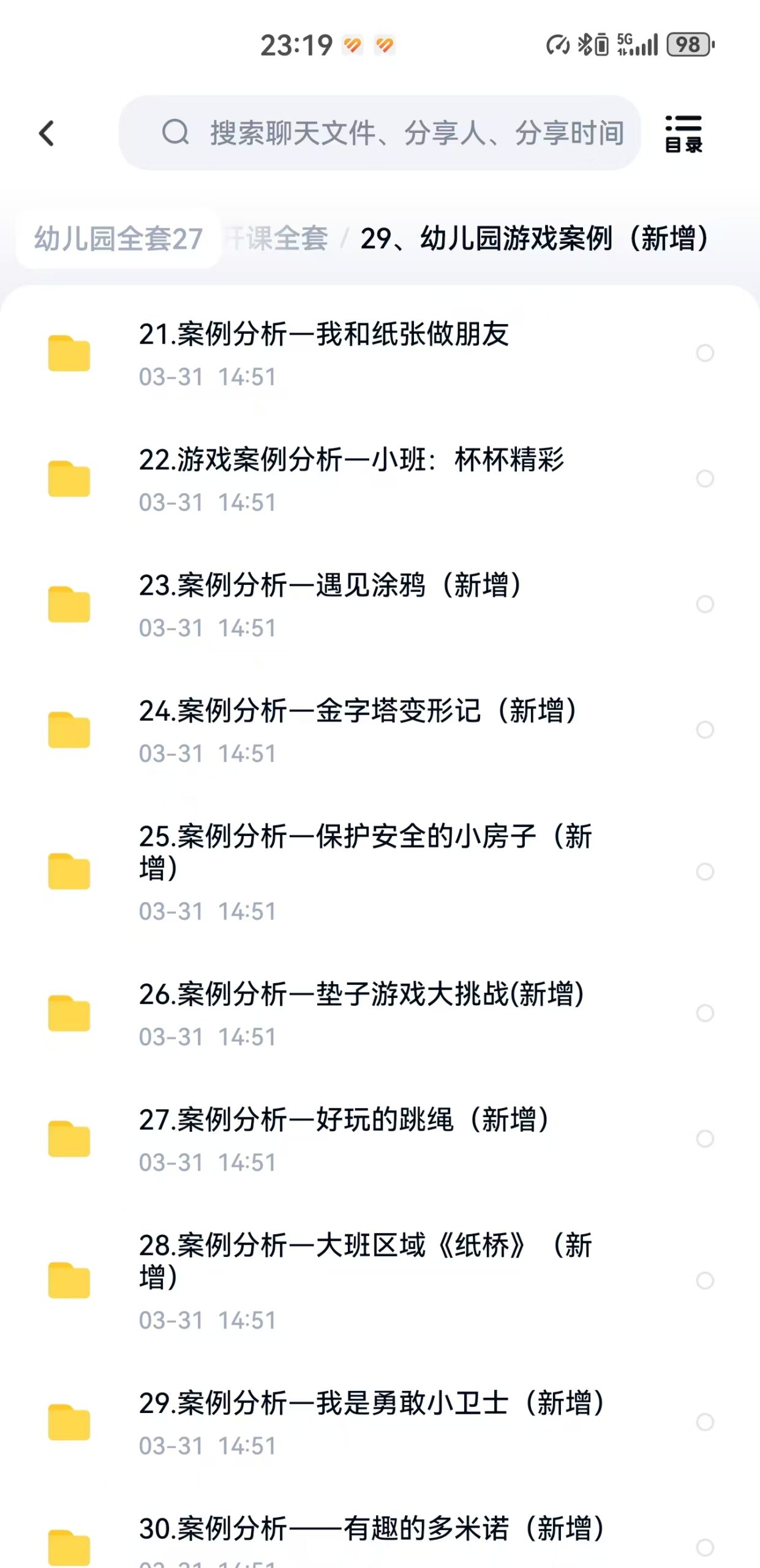
Task: Tick the circle beside 22.游戏案例分析—小班：杯杯精彩
Action: [705, 478]
